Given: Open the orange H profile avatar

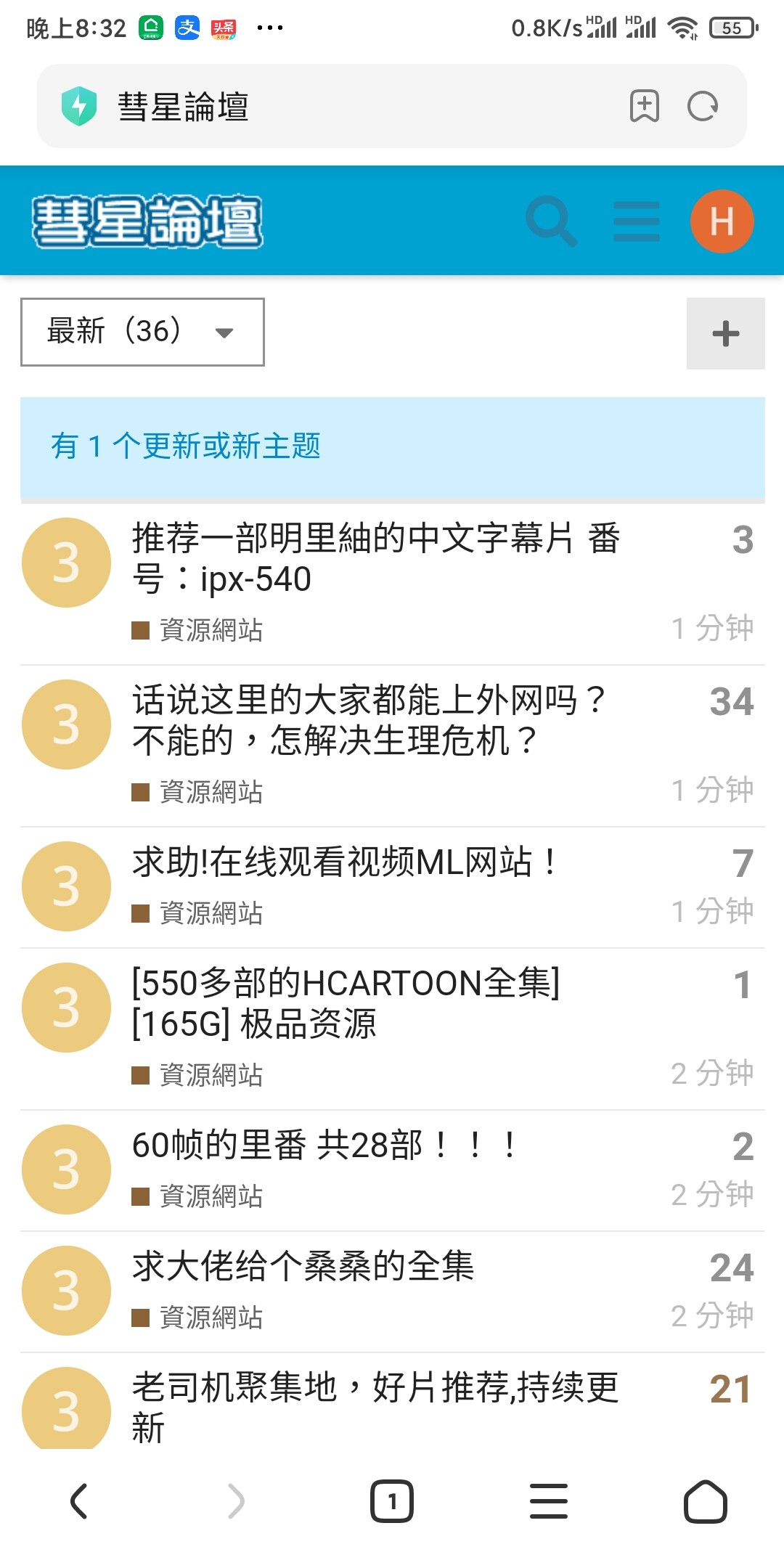Looking at the screenshot, I should coord(722,221).
